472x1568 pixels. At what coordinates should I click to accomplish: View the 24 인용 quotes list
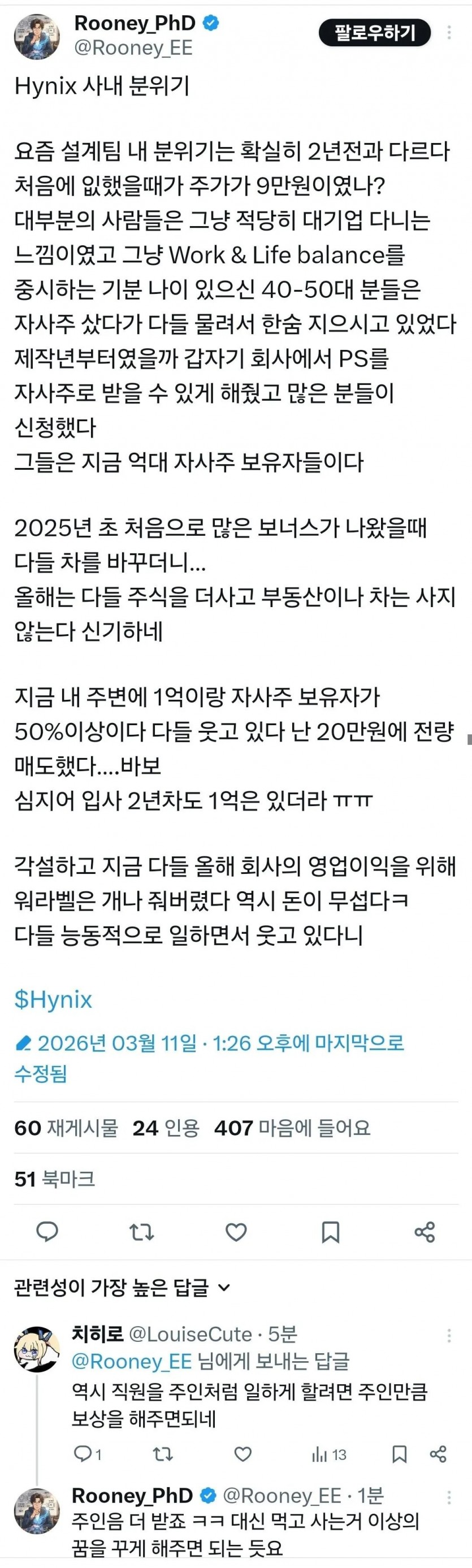point(166,1128)
